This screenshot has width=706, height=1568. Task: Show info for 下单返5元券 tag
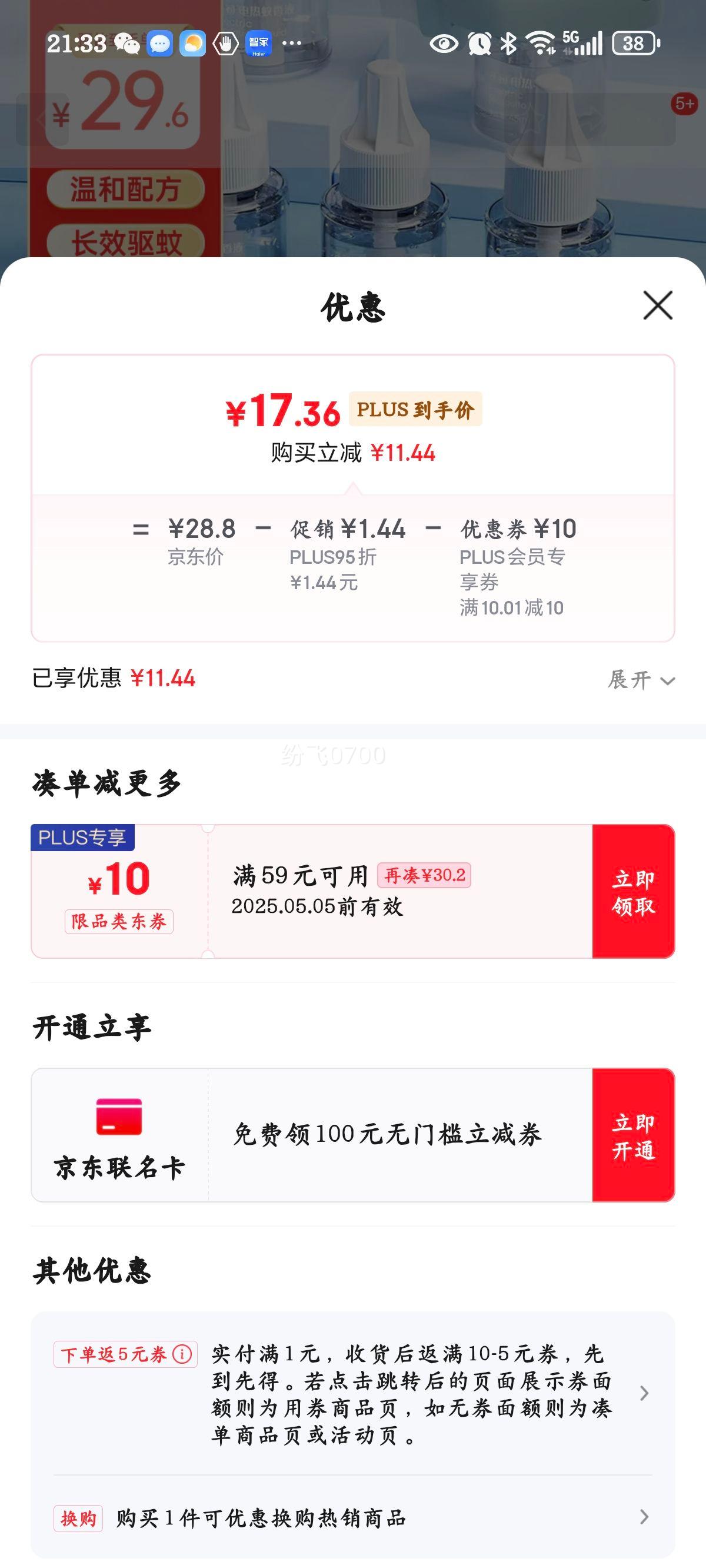pos(182,1354)
